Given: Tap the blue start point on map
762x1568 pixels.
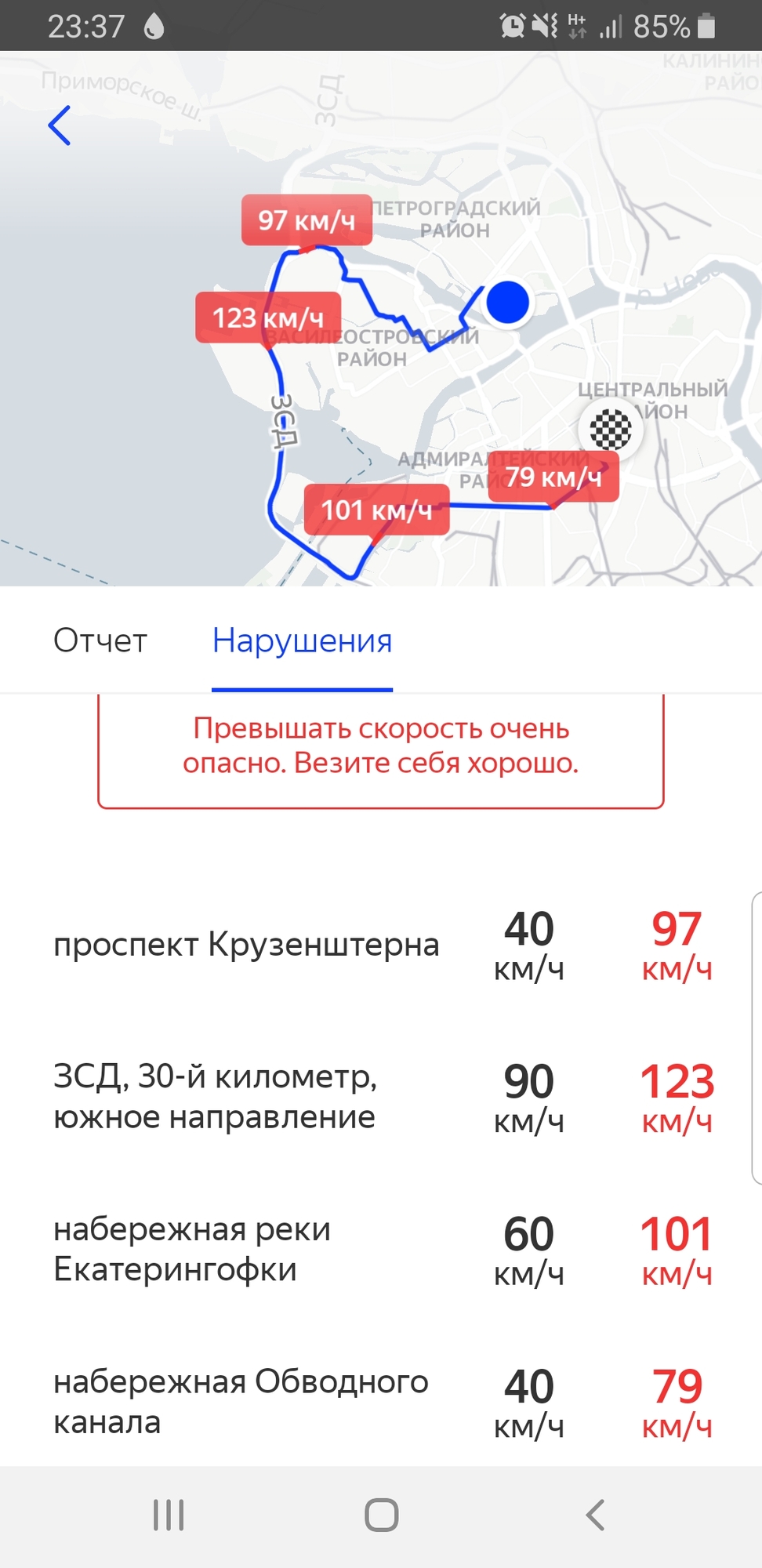Looking at the screenshot, I should tap(508, 303).
